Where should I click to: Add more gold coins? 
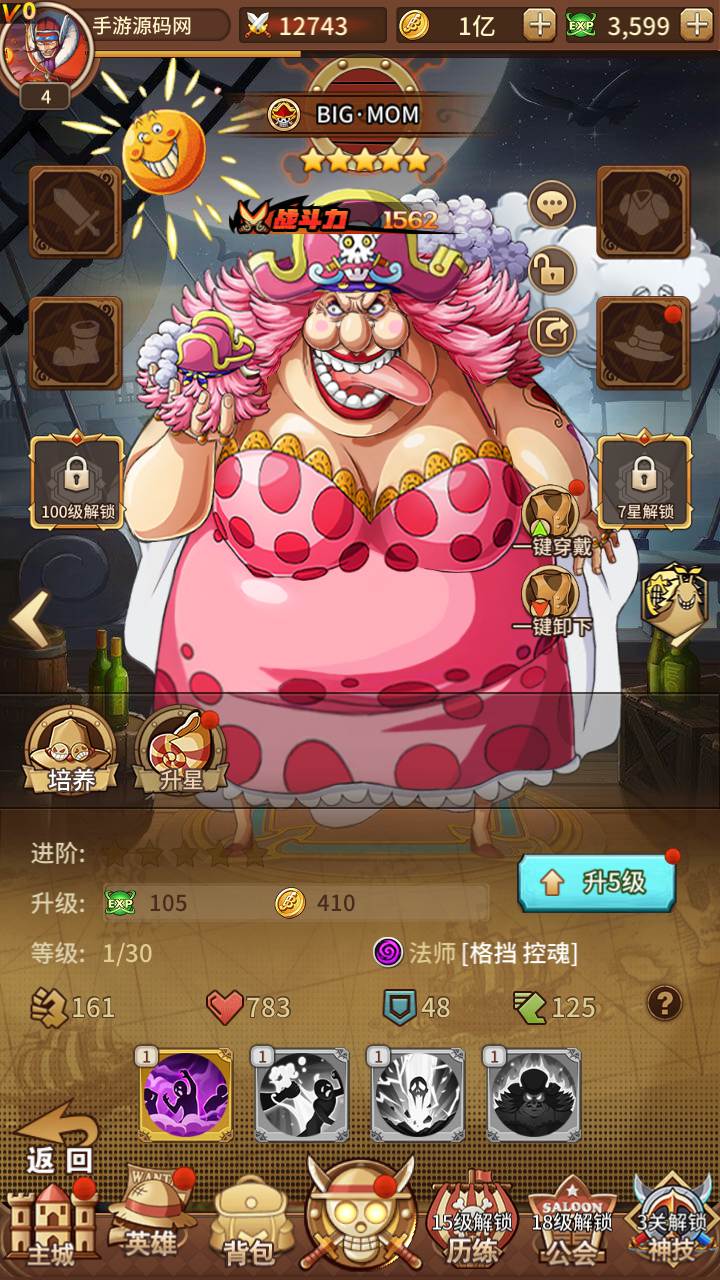539,25
